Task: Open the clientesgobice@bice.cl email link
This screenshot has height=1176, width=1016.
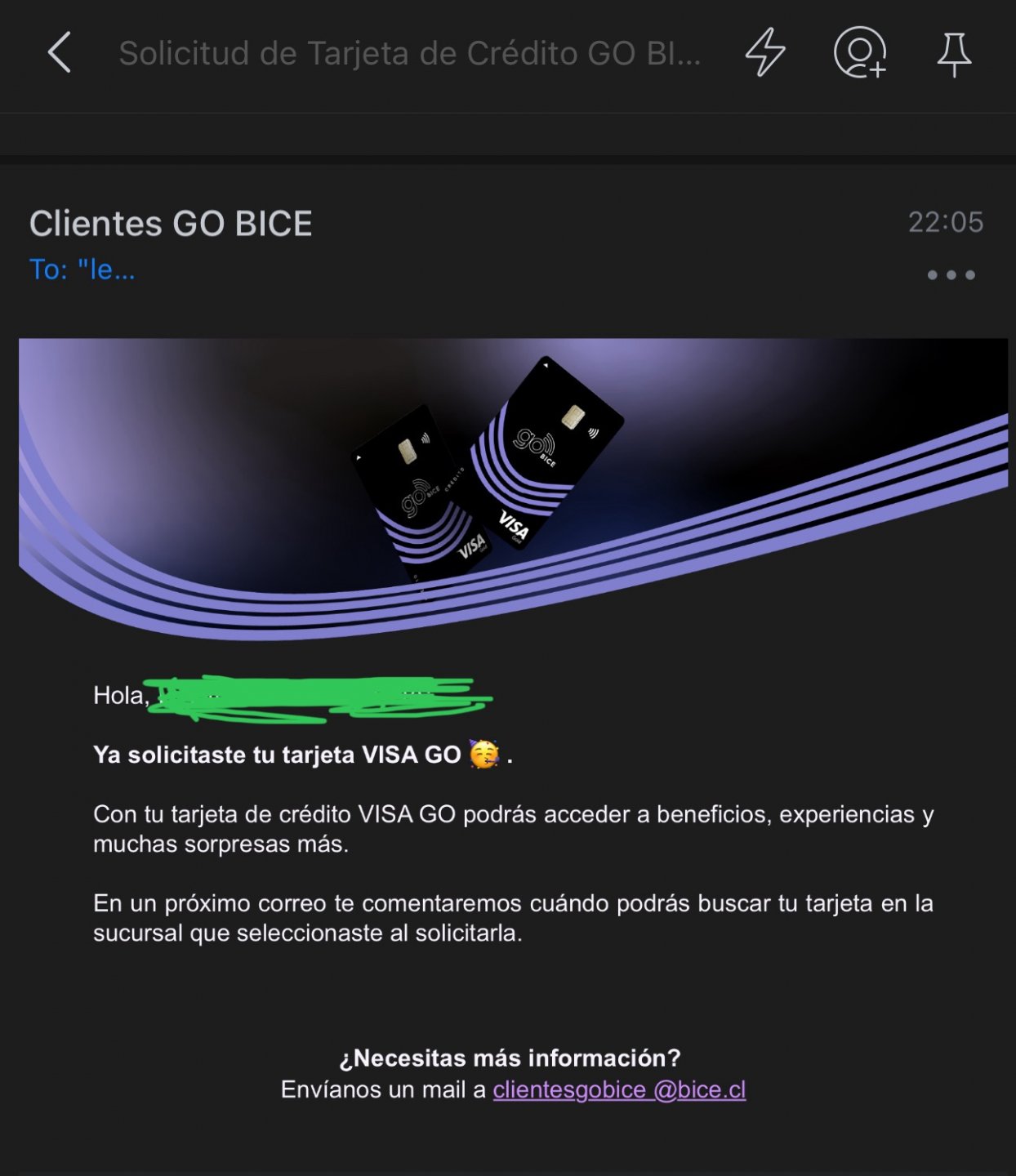Action: 619,1089
